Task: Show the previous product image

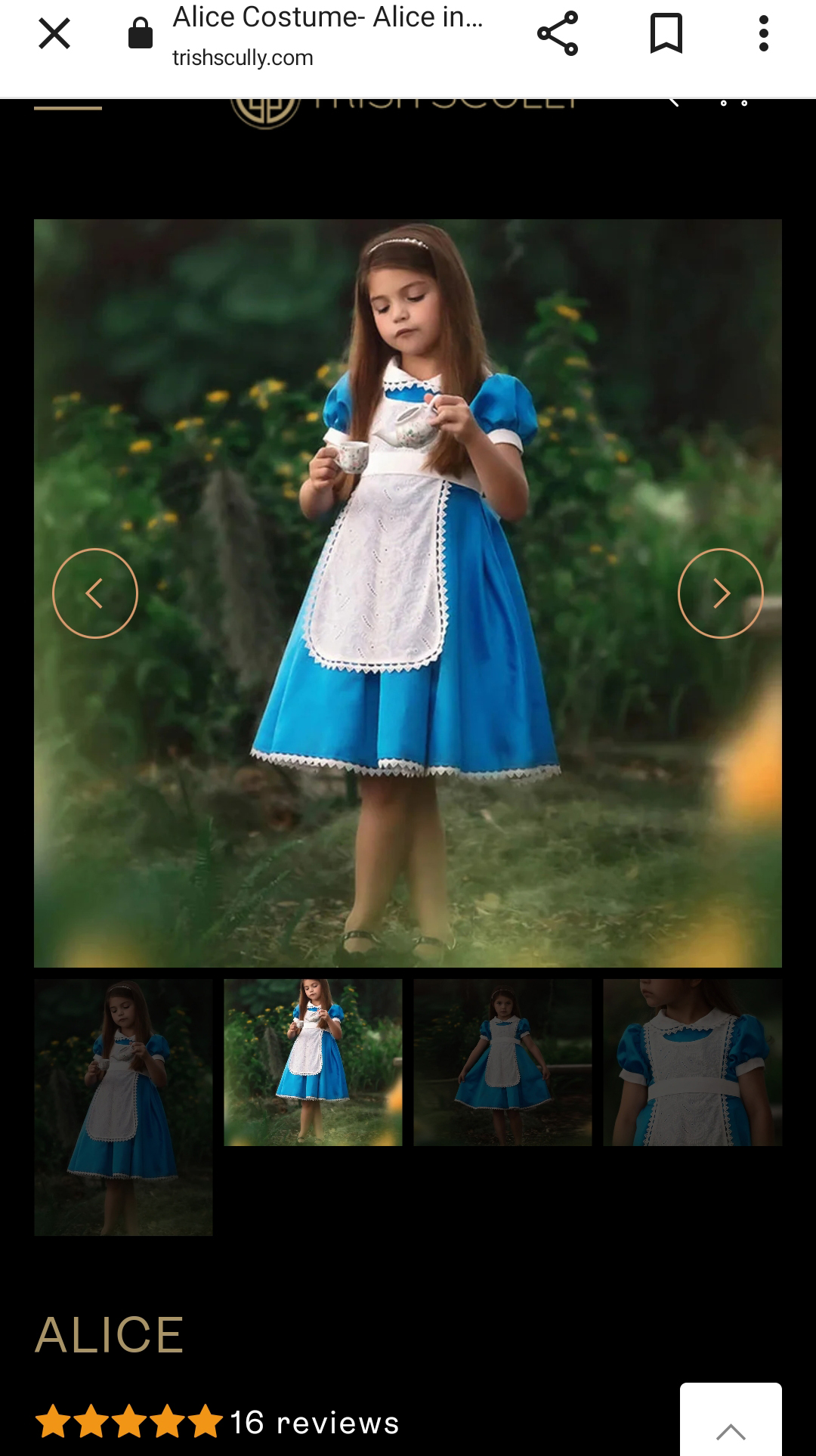Action: coord(95,593)
